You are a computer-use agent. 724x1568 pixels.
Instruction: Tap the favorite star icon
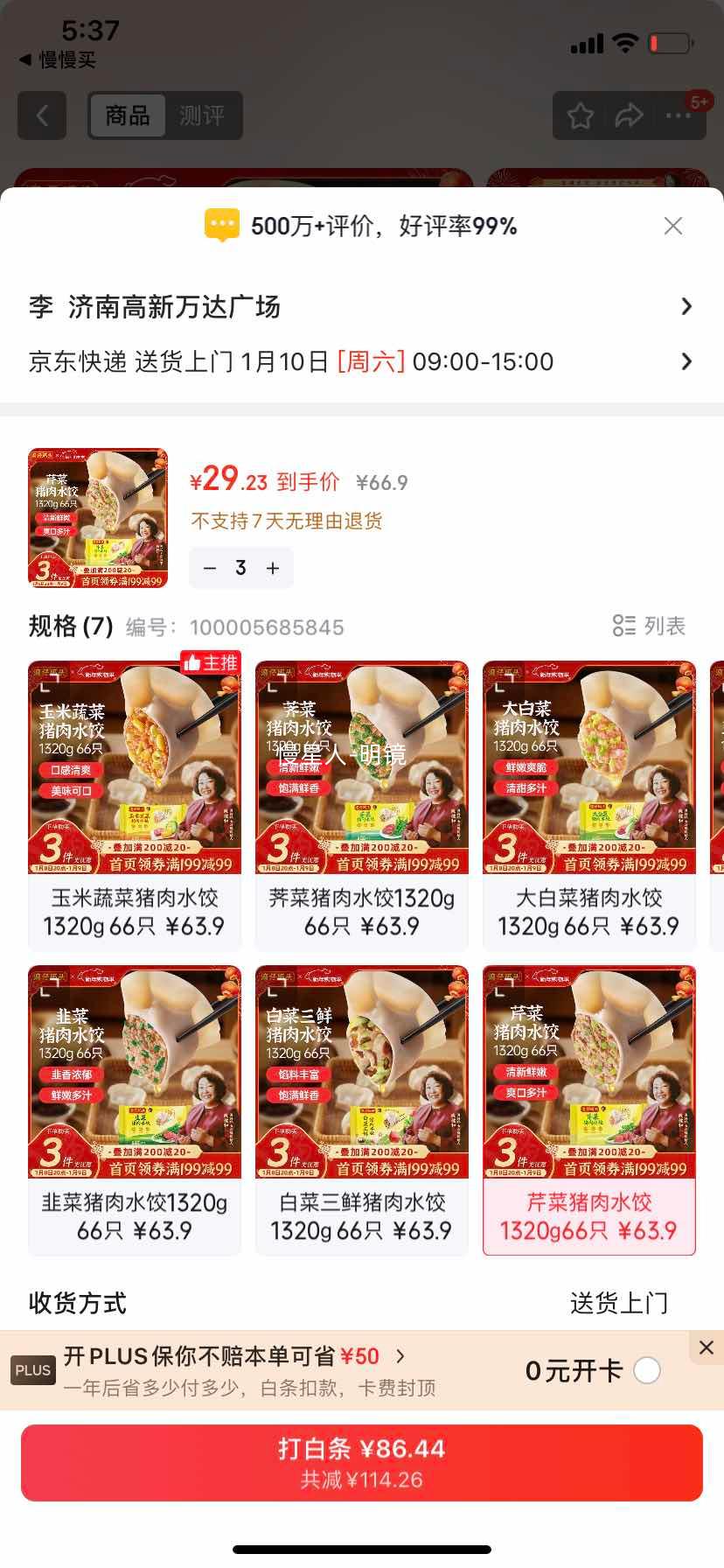click(580, 115)
